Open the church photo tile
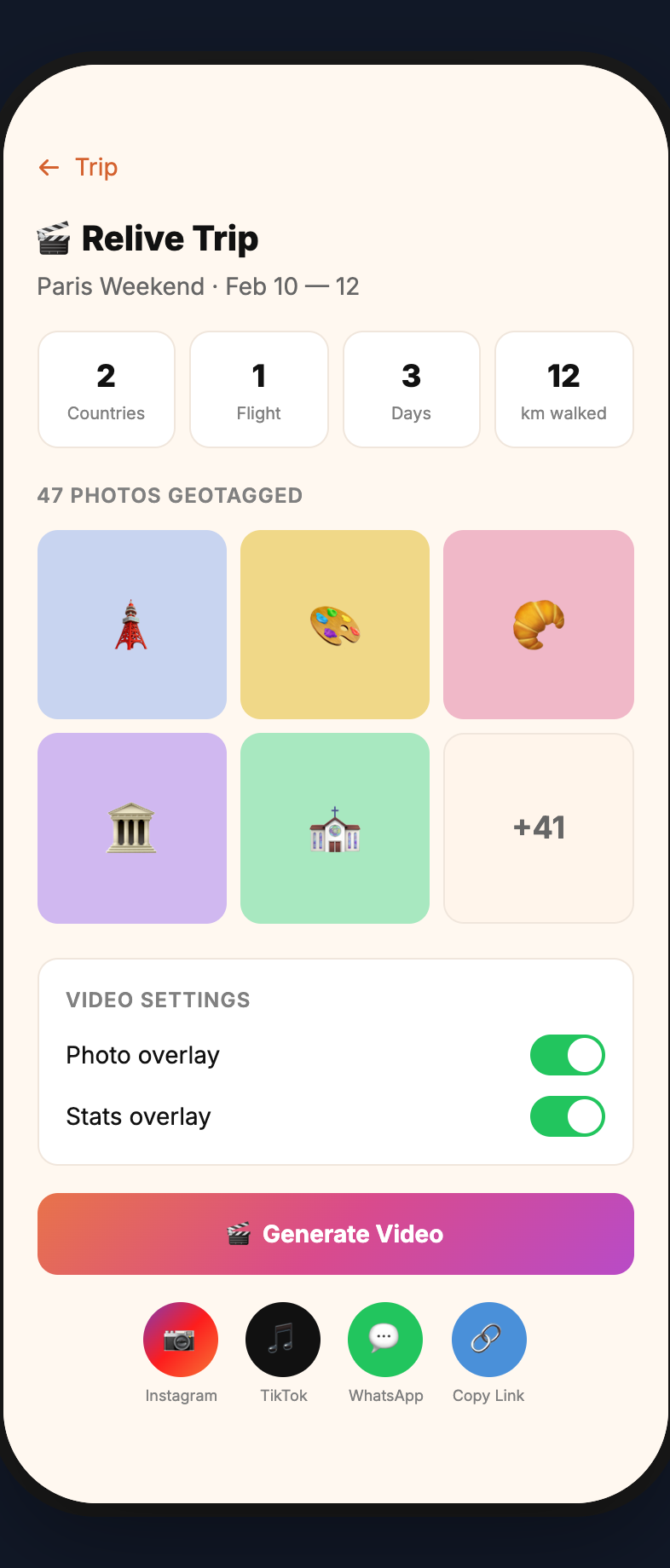Viewport: 670px width, 1568px height. click(335, 828)
